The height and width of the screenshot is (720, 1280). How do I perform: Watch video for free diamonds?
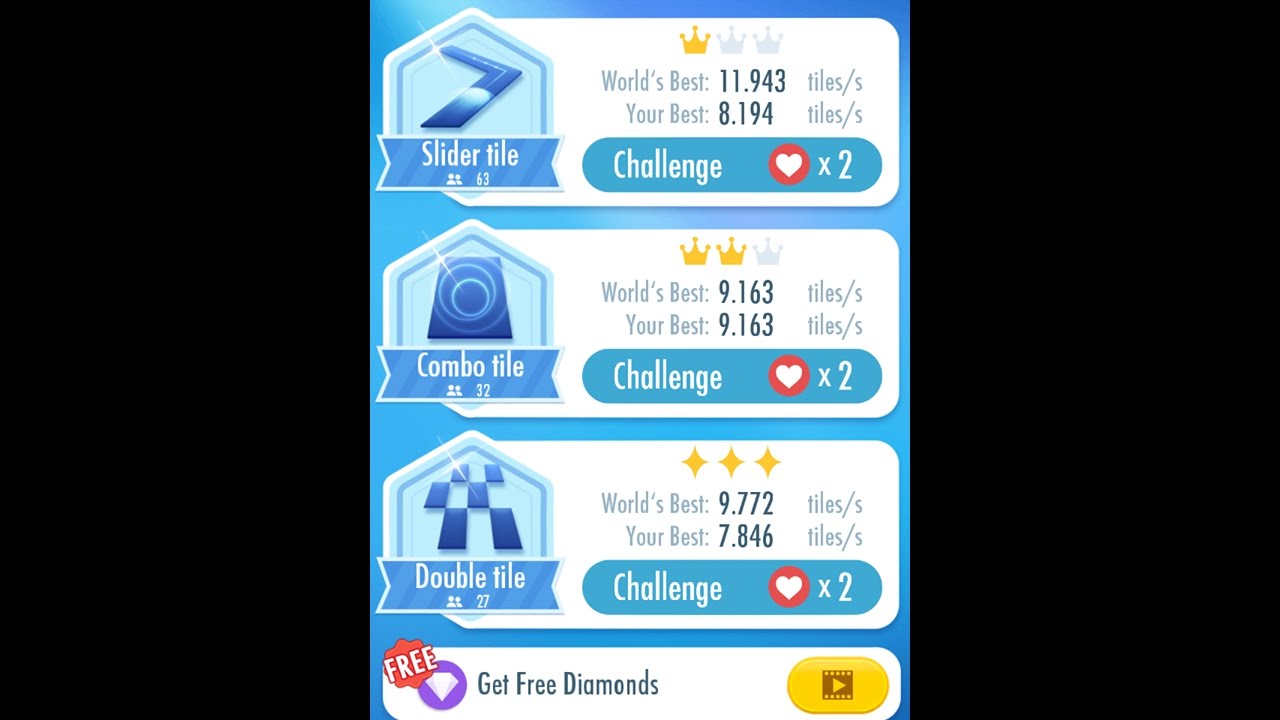point(837,685)
